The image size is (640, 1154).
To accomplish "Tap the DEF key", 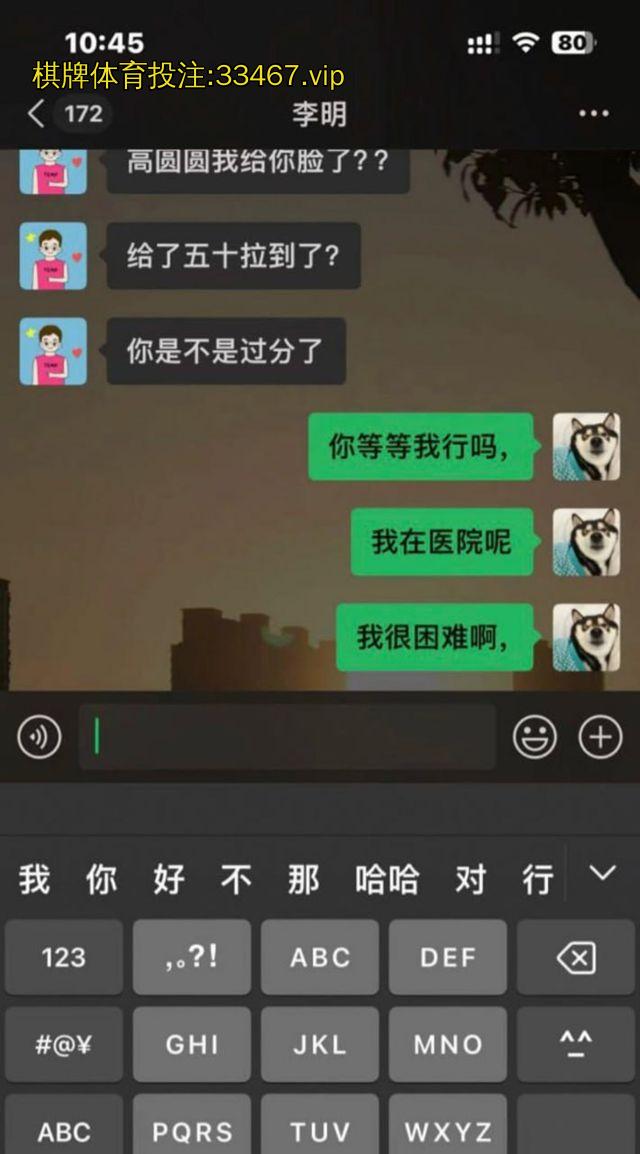I will click(448, 958).
